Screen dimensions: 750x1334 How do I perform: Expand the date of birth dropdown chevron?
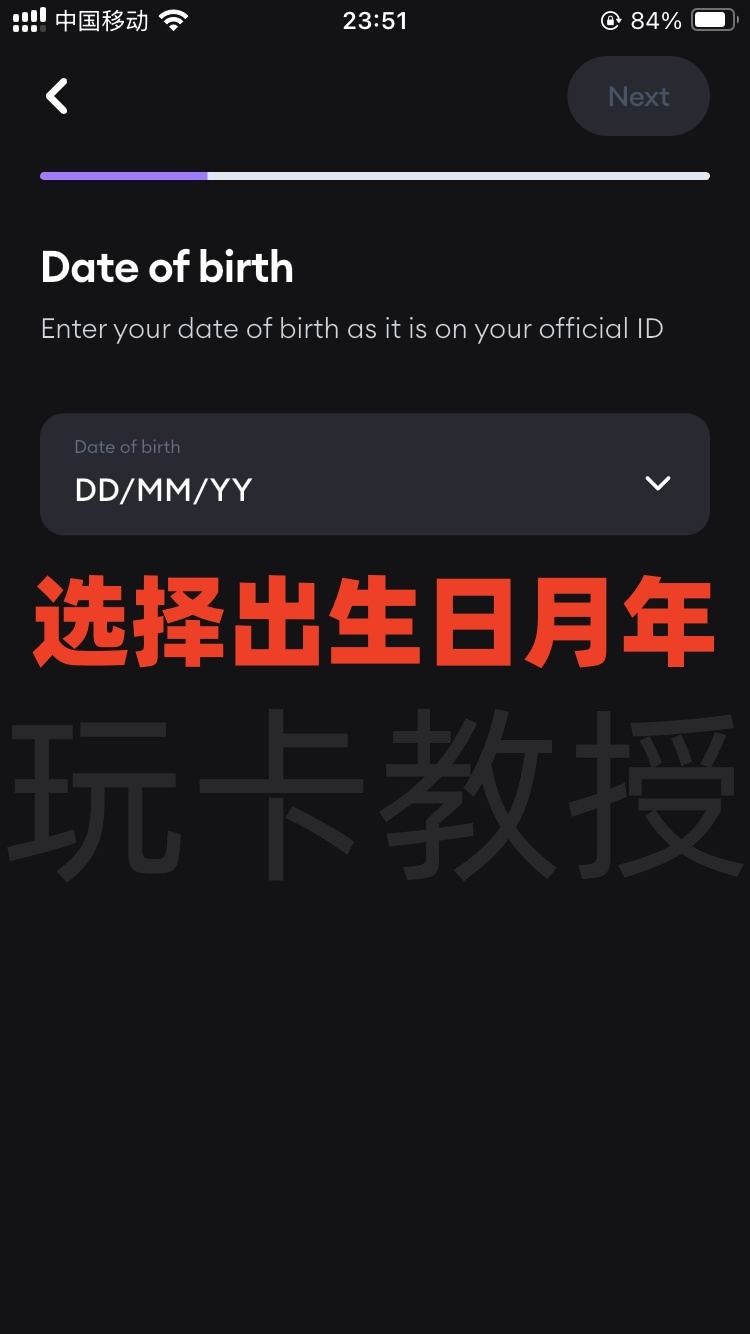(658, 483)
